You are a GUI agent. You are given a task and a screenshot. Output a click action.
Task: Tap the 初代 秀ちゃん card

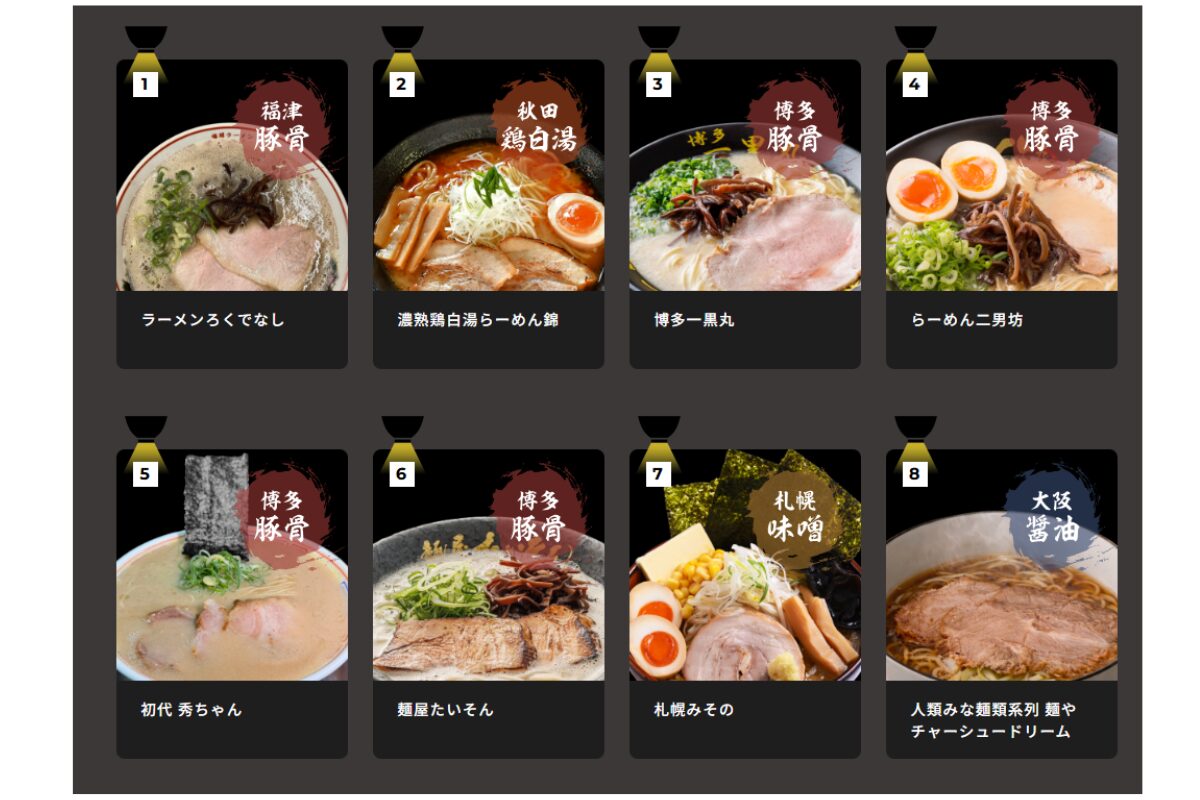232,604
